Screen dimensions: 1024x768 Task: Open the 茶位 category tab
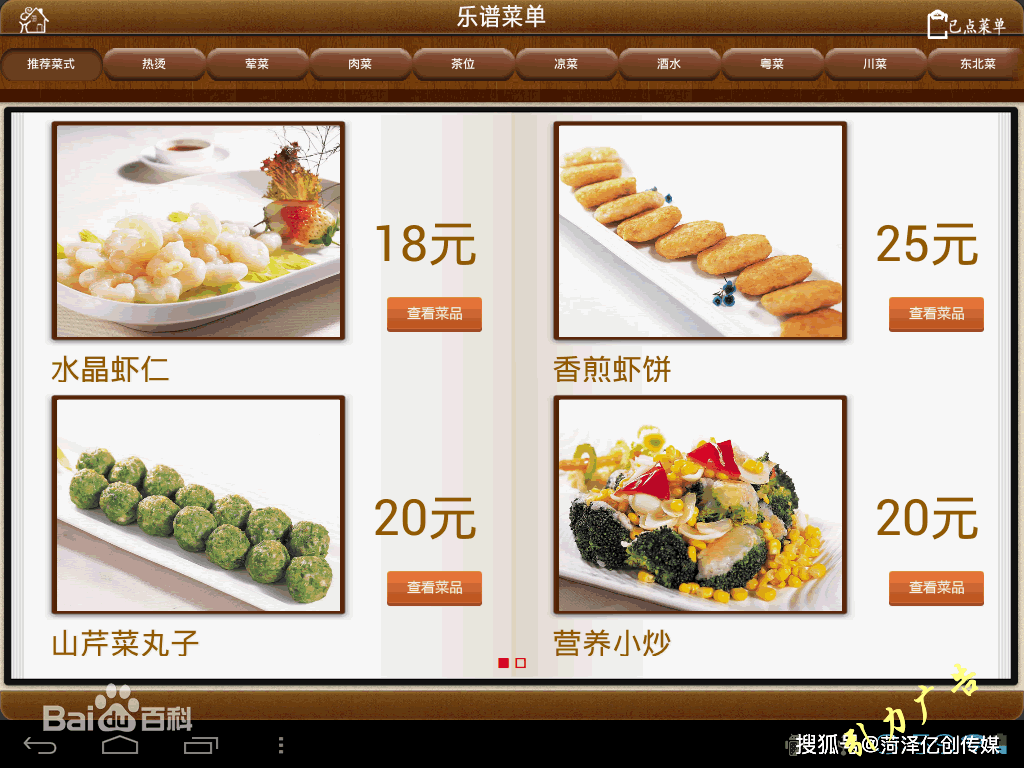pos(463,64)
